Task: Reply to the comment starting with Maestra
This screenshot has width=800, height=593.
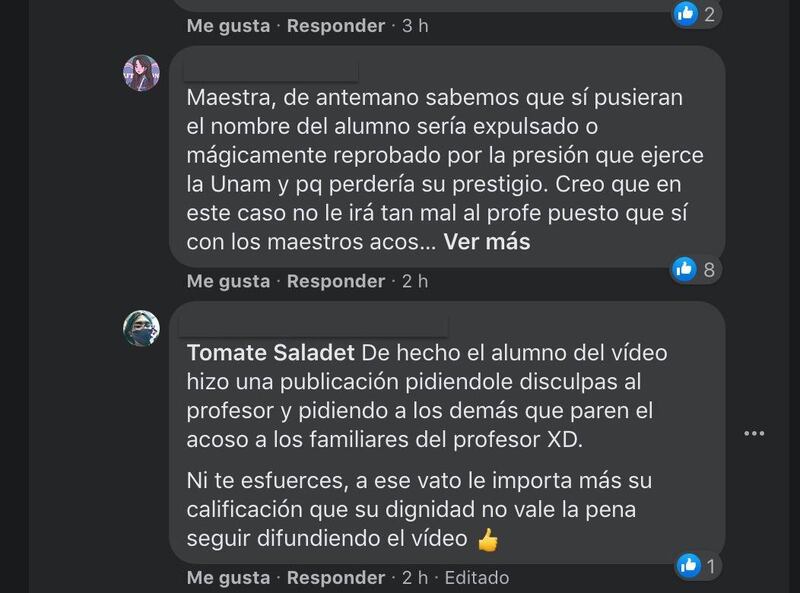Action: [x=336, y=282]
